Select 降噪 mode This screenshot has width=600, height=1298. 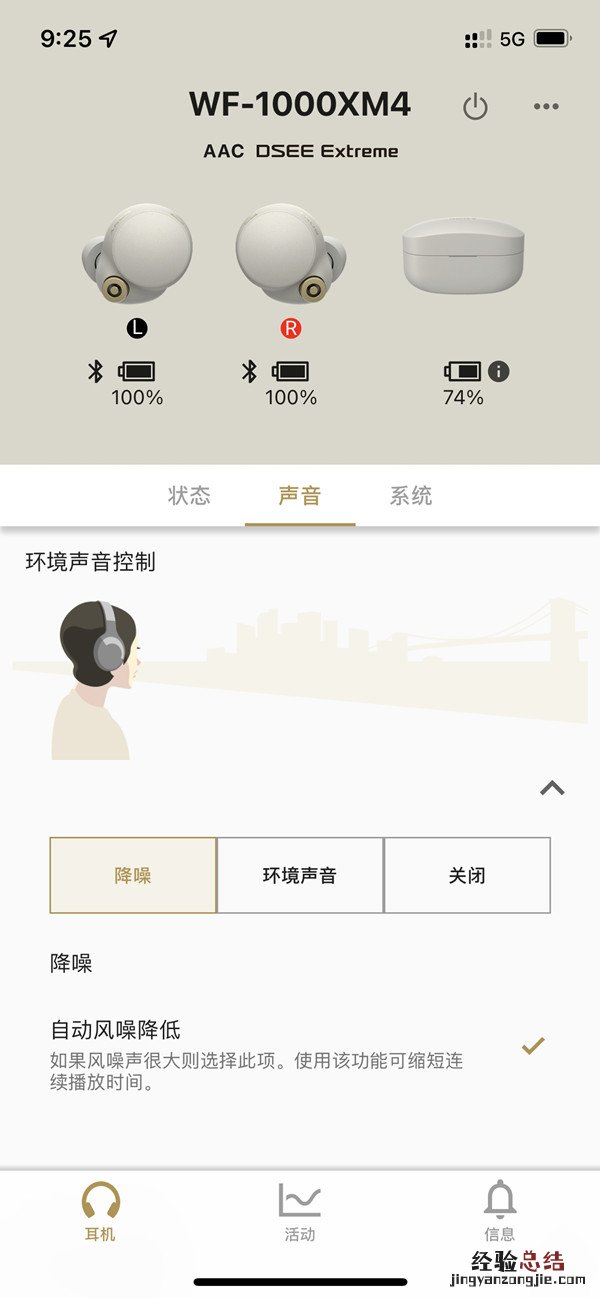pyautogui.click(x=133, y=876)
